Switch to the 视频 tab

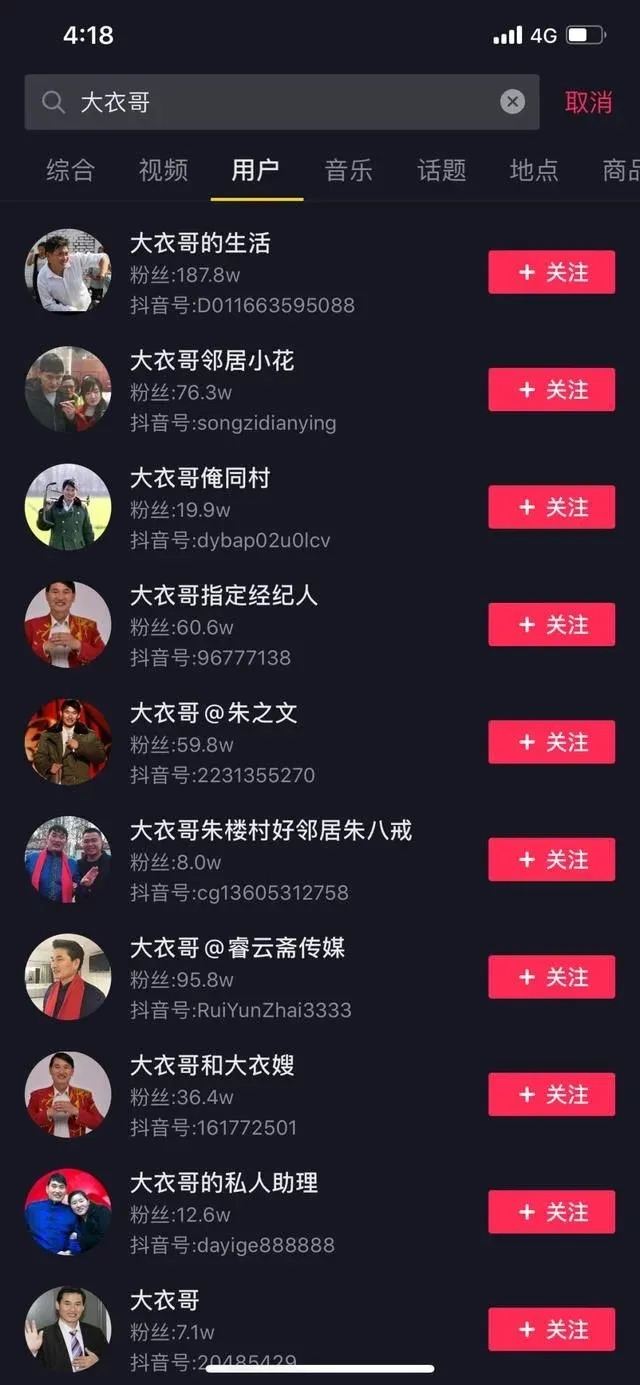click(163, 170)
